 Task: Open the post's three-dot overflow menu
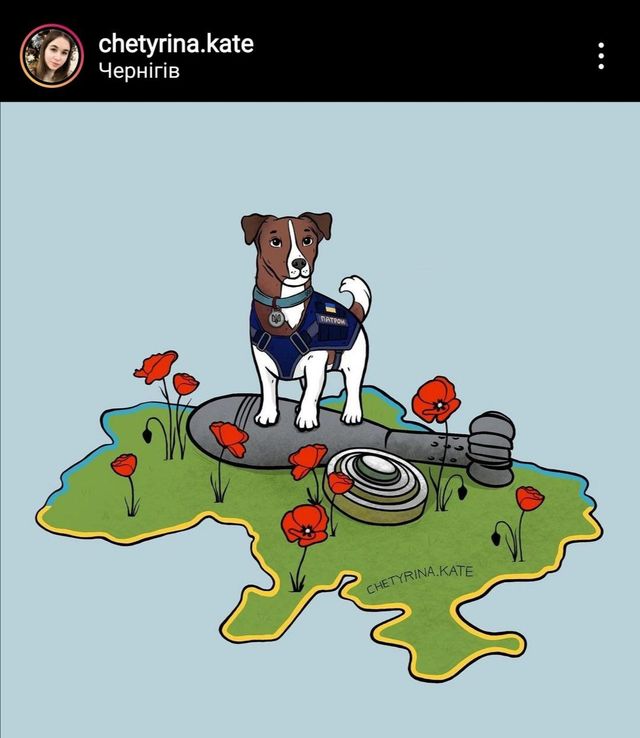601,56
